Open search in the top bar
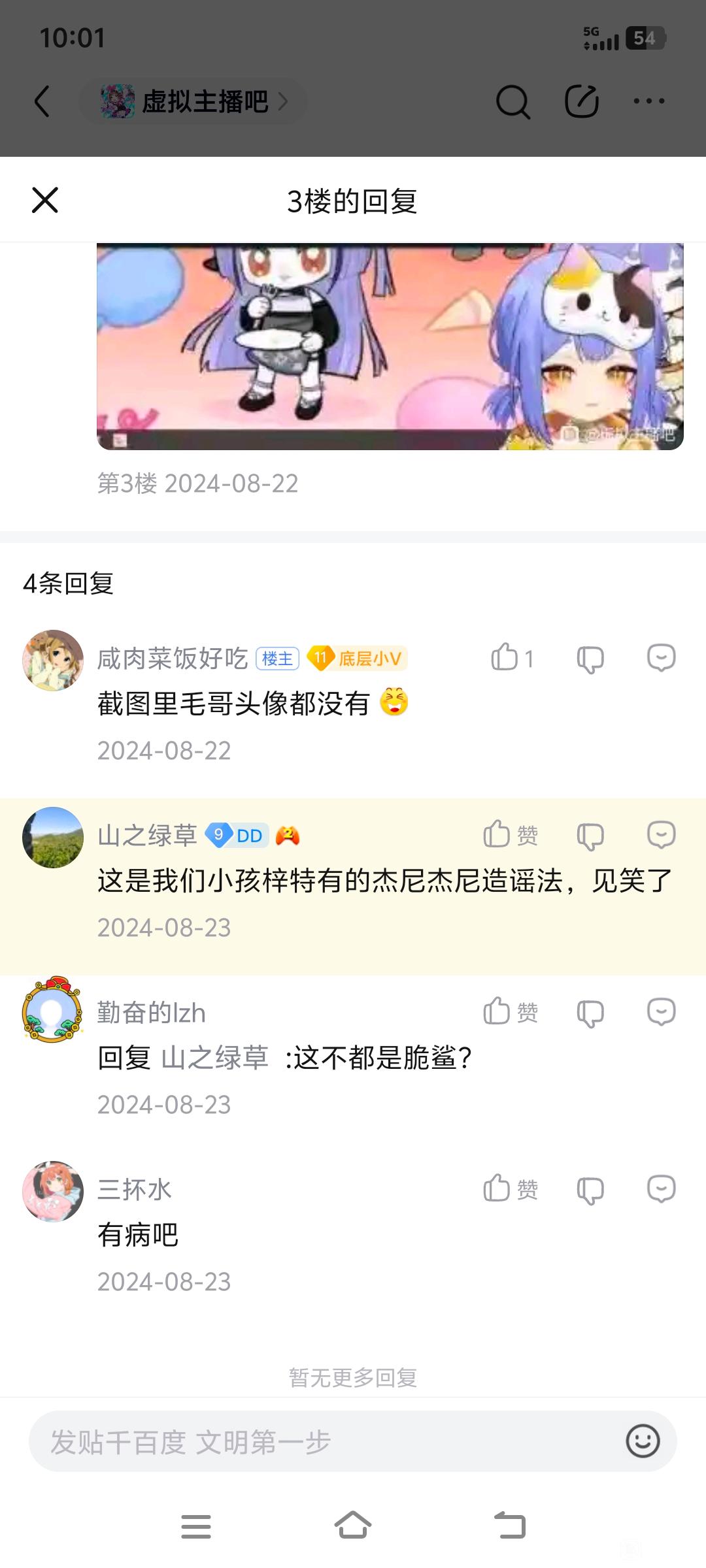 (513, 102)
